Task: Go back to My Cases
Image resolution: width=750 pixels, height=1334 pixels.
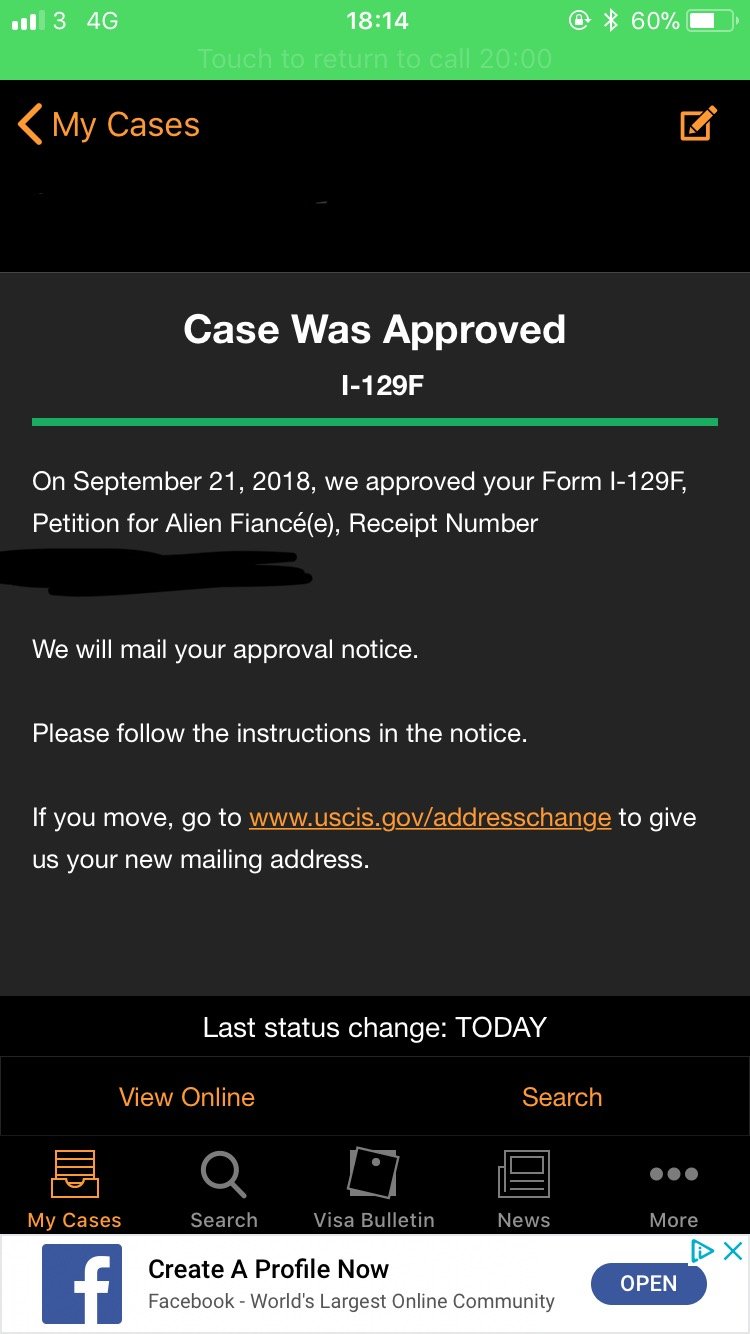Action: [x=109, y=126]
